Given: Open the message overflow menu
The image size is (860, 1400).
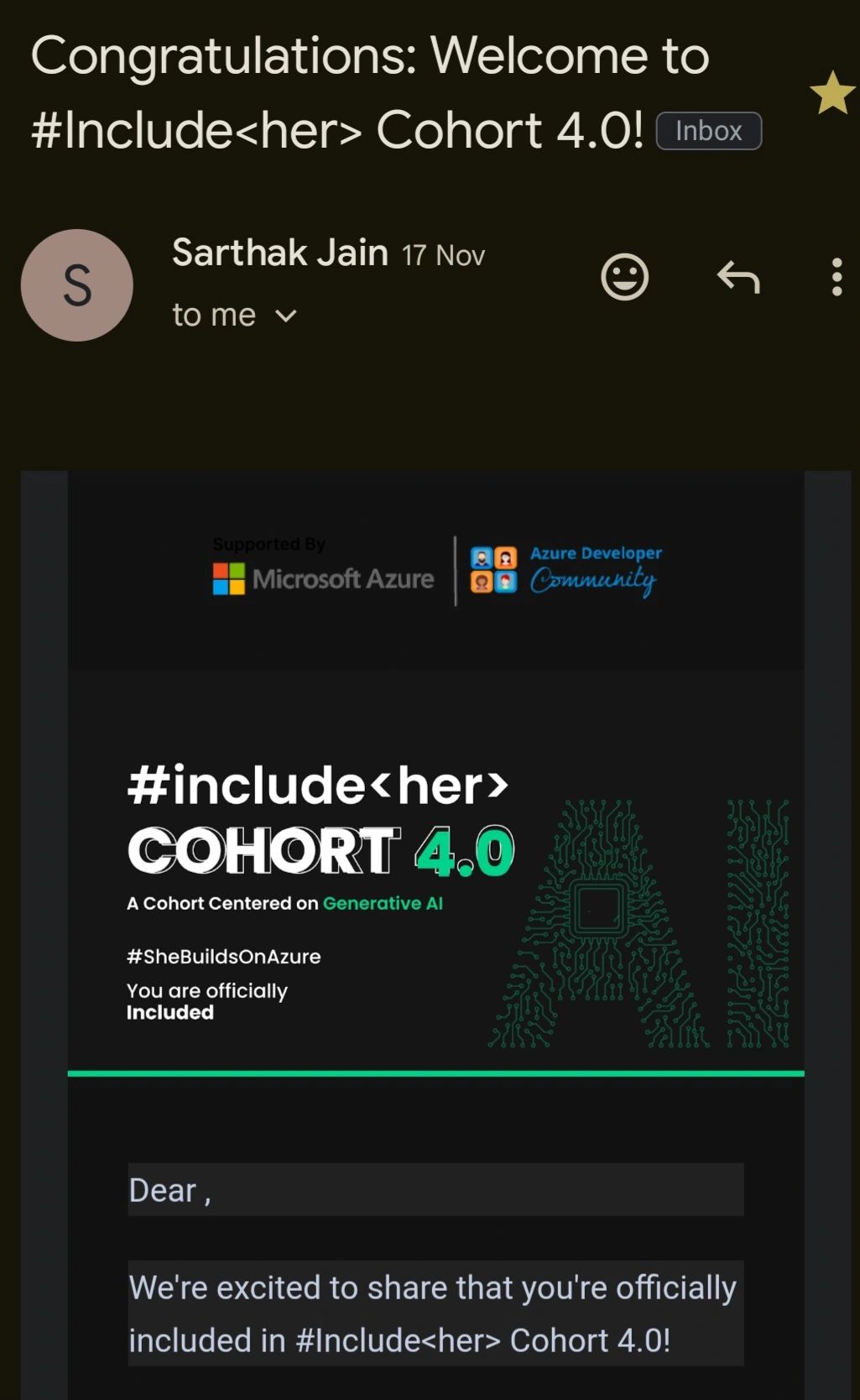Looking at the screenshot, I should (837, 277).
